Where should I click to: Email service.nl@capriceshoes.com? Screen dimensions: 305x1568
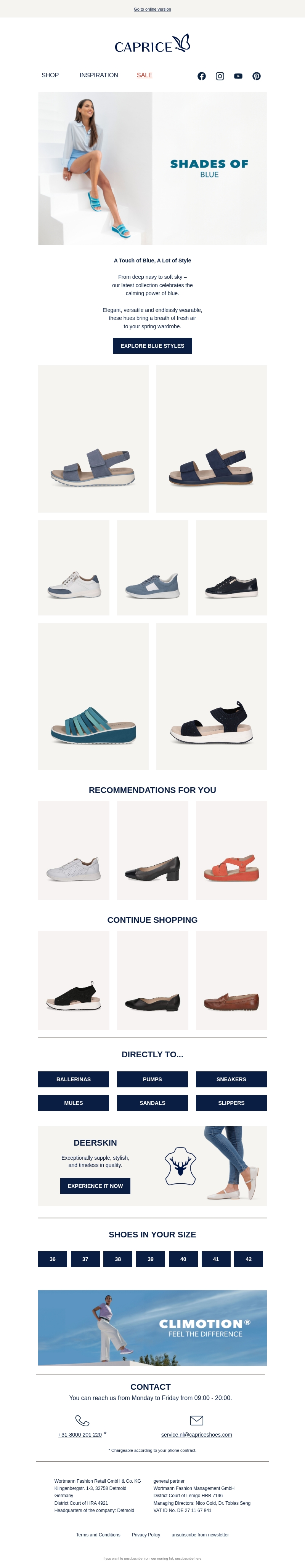tap(196, 1435)
